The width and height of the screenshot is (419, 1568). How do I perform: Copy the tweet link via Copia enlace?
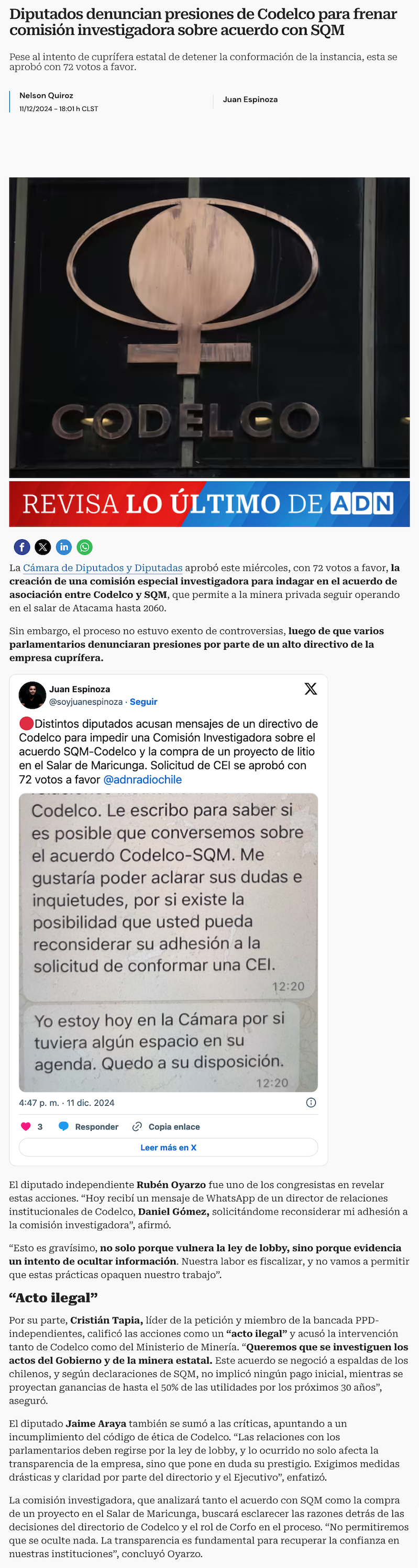(x=166, y=1127)
